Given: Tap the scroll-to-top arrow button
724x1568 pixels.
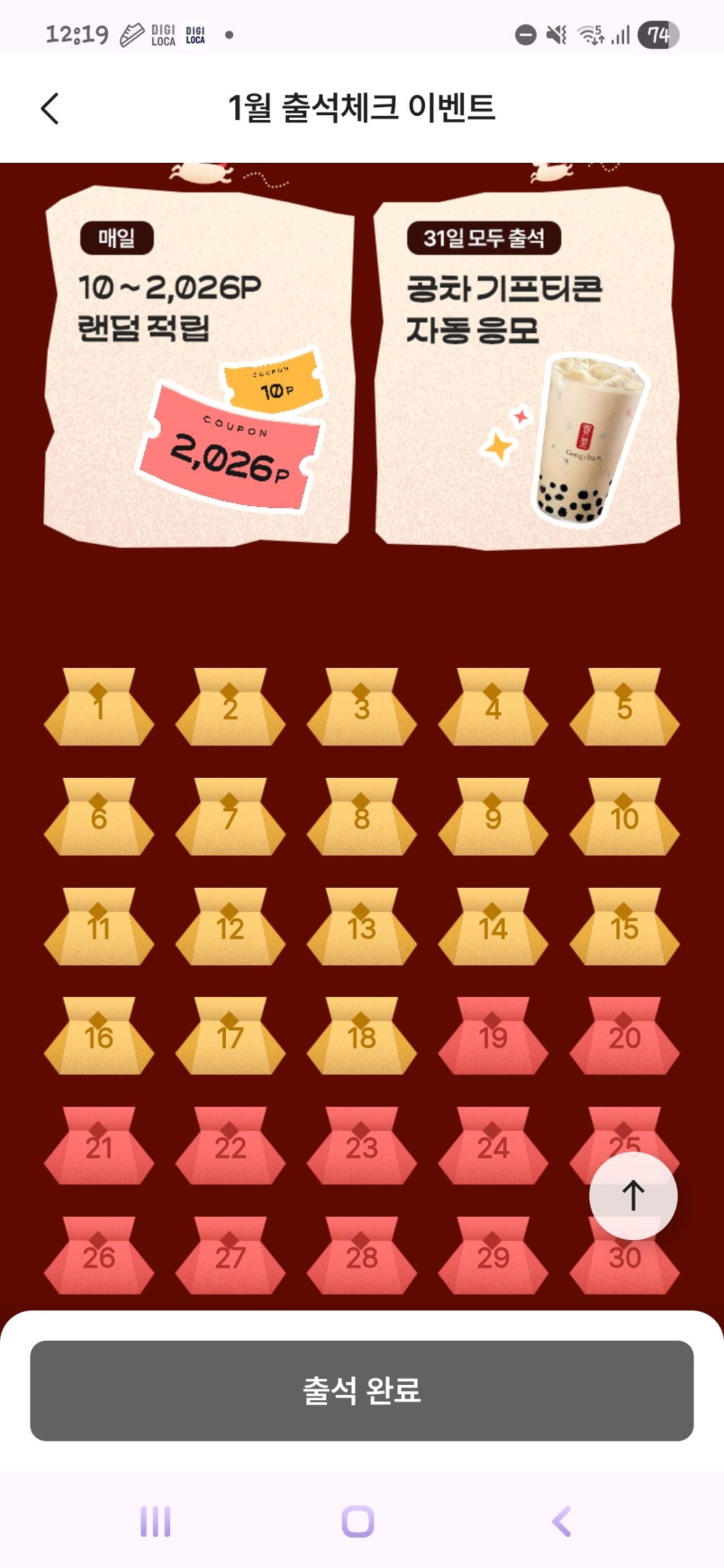Looking at the screenshot, I should pyautogui.click(x=633, y=1195).
